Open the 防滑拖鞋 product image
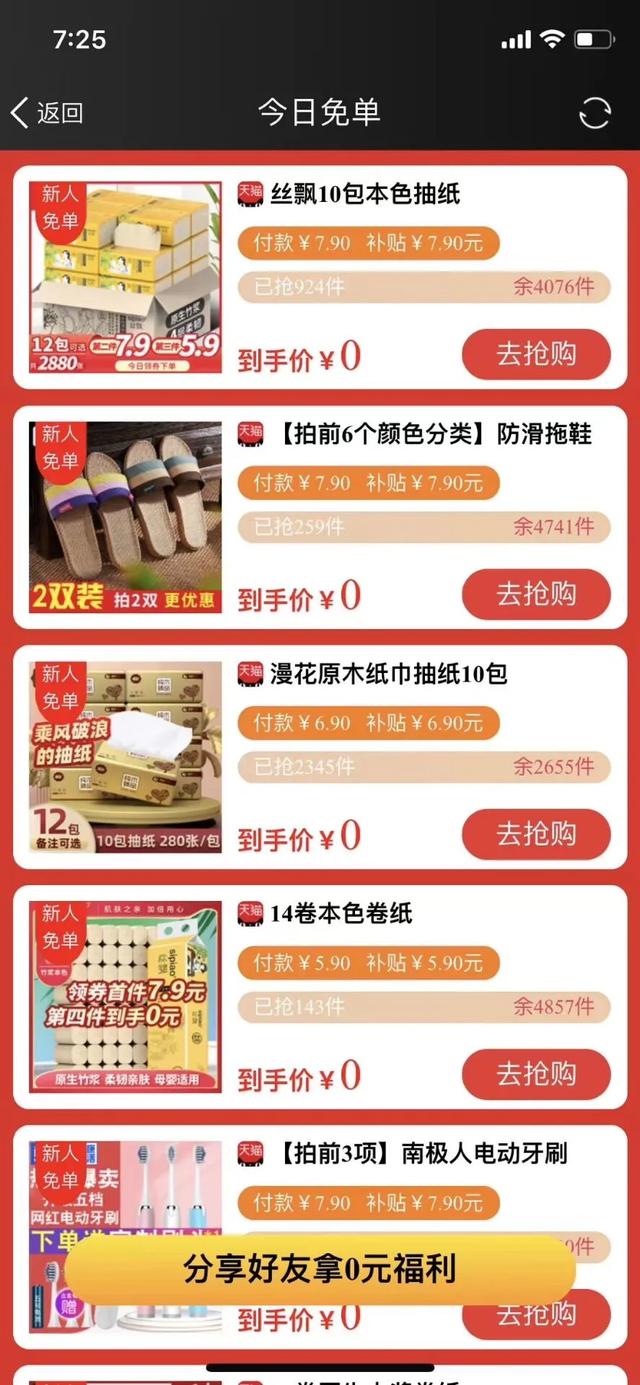This screenshot has width=640, height=1385. tap(125, 517)
